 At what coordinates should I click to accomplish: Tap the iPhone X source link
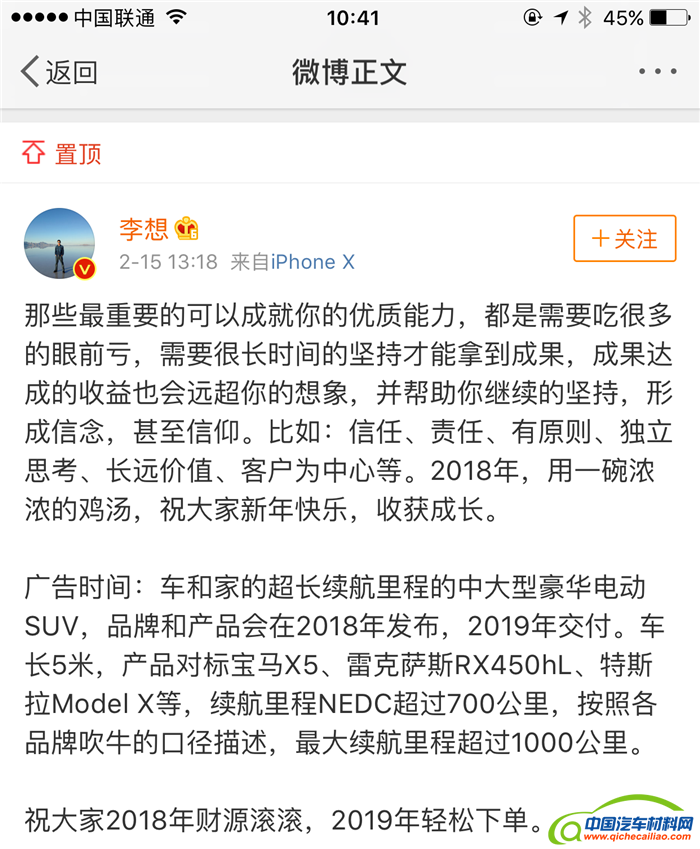tap(313, 262)
